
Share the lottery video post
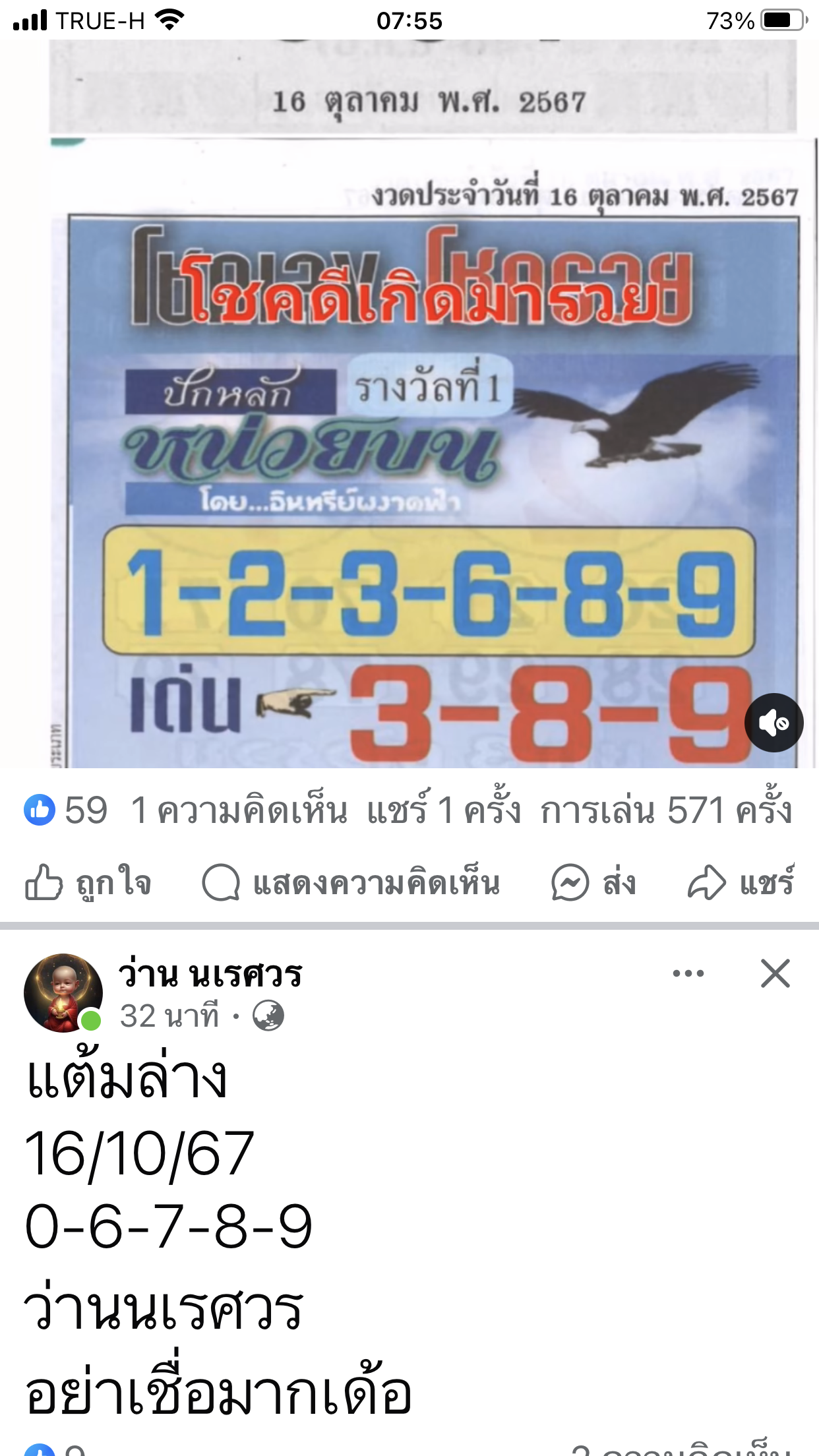740,883
